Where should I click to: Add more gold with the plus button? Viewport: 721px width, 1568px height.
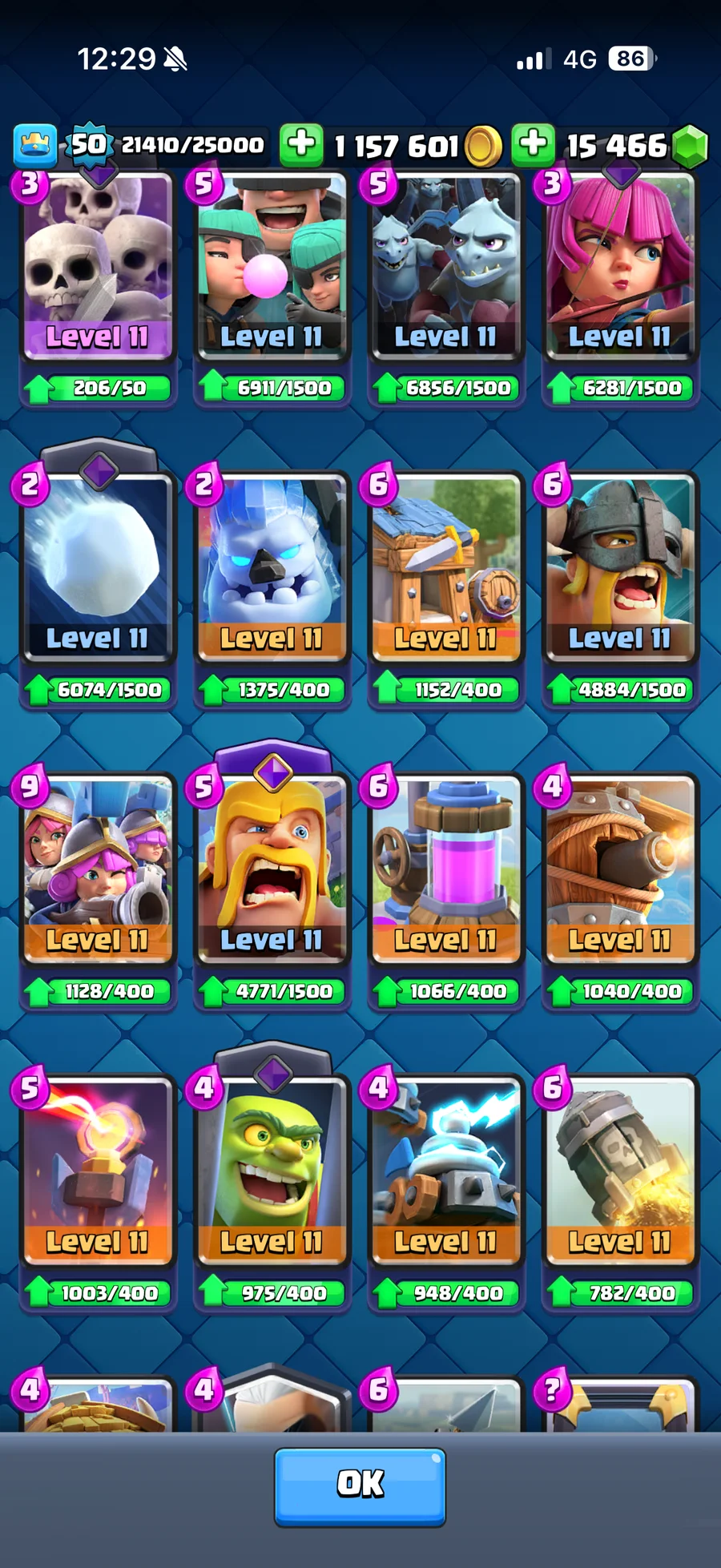pyautogui.click(x=301, y=144)
